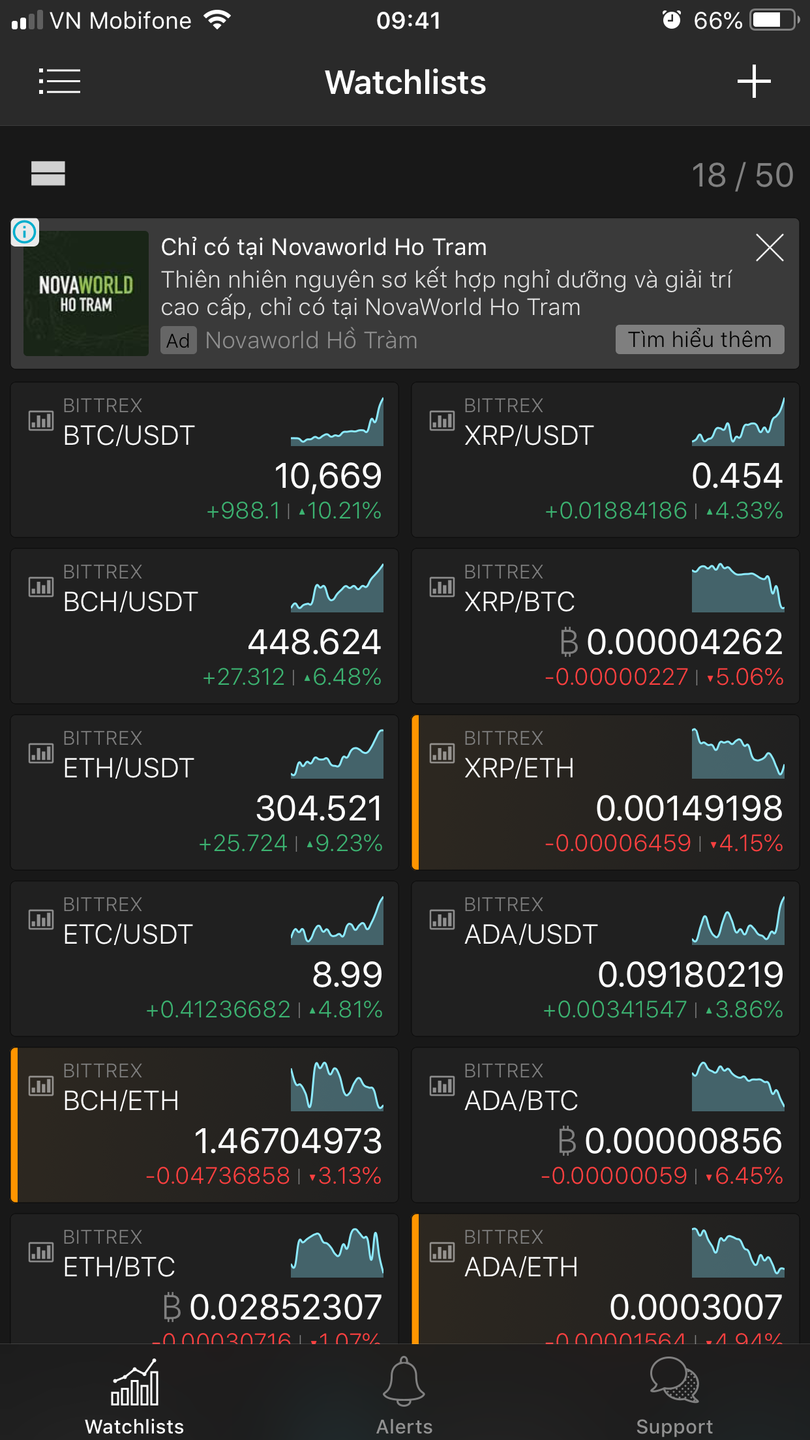The width and height of the screenshot is (810, 1440).
Task: Select the XRP/BTC card
Action: click(x=605, y=626)
